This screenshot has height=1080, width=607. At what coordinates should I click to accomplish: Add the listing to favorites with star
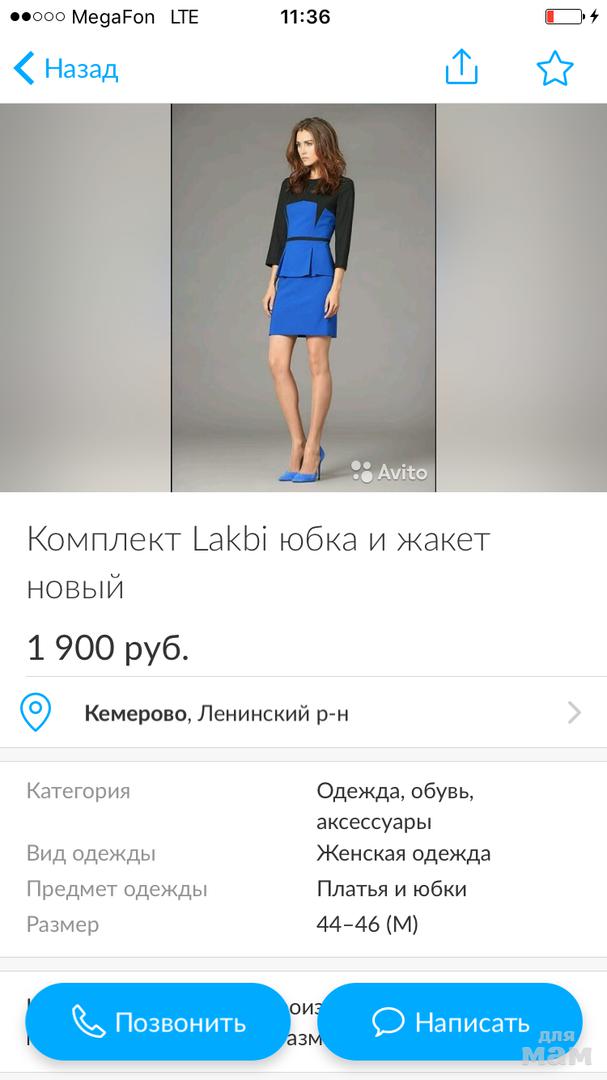(x=554, y=68)
